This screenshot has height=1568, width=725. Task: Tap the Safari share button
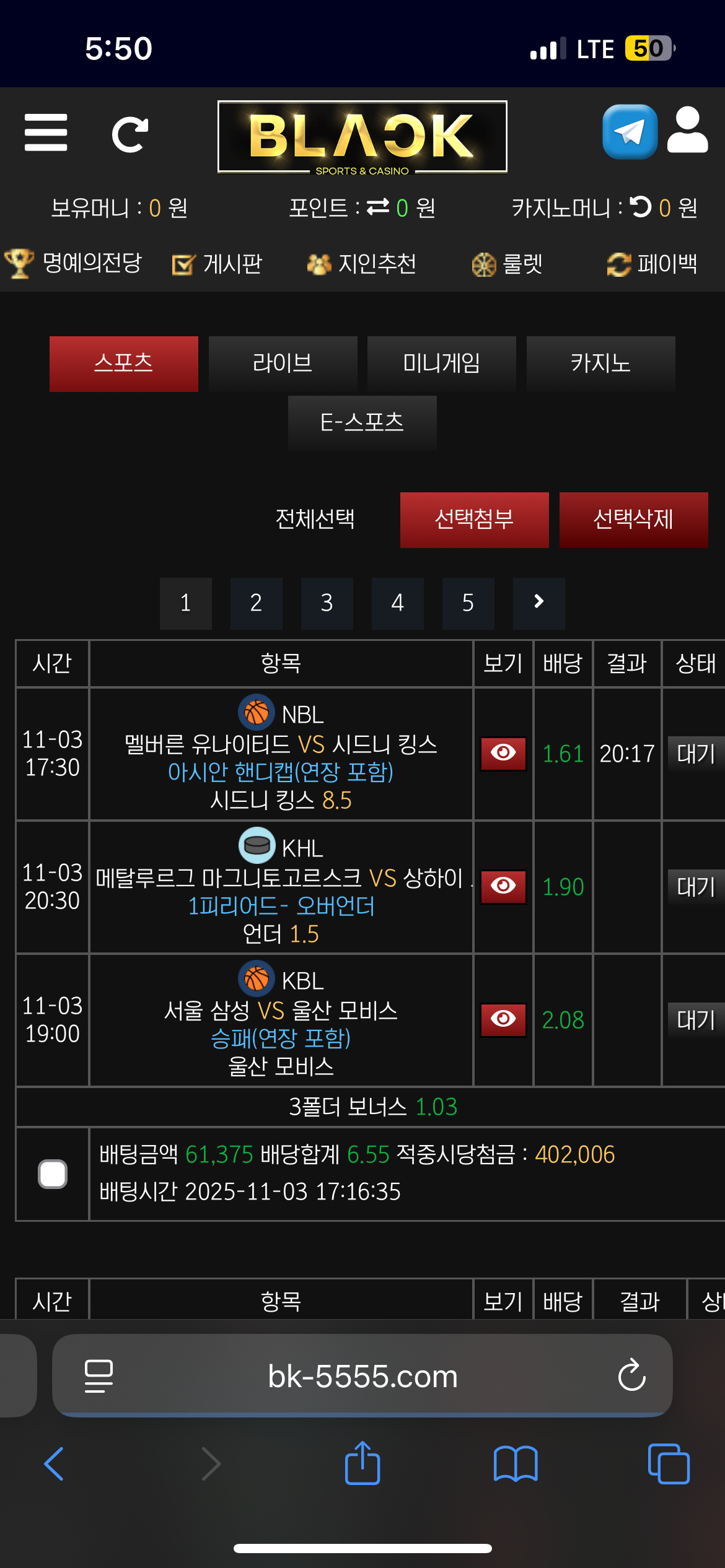[x=362, y=1464]
